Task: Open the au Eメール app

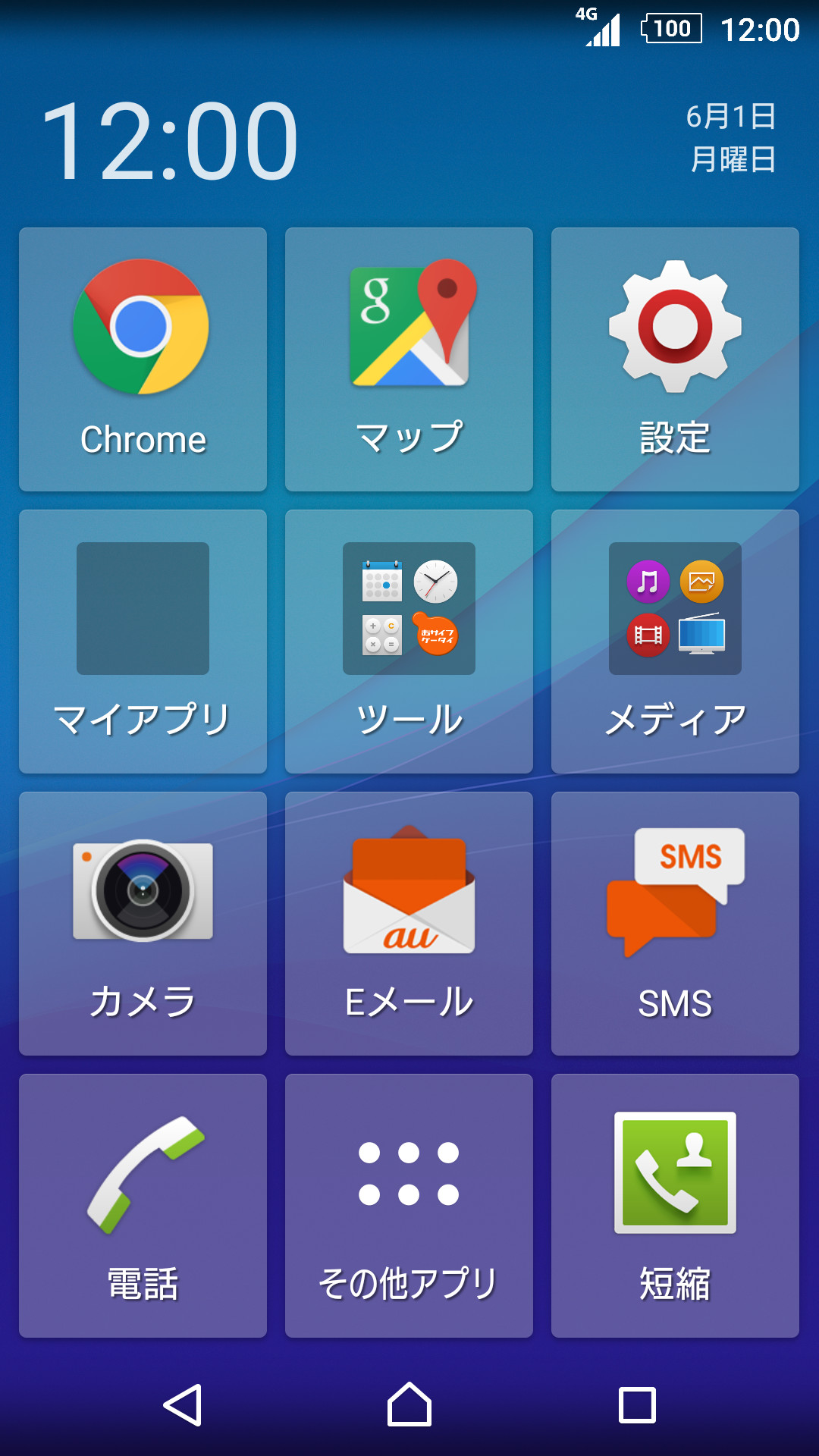Action: pyautogui.click(x=409, y=923)
